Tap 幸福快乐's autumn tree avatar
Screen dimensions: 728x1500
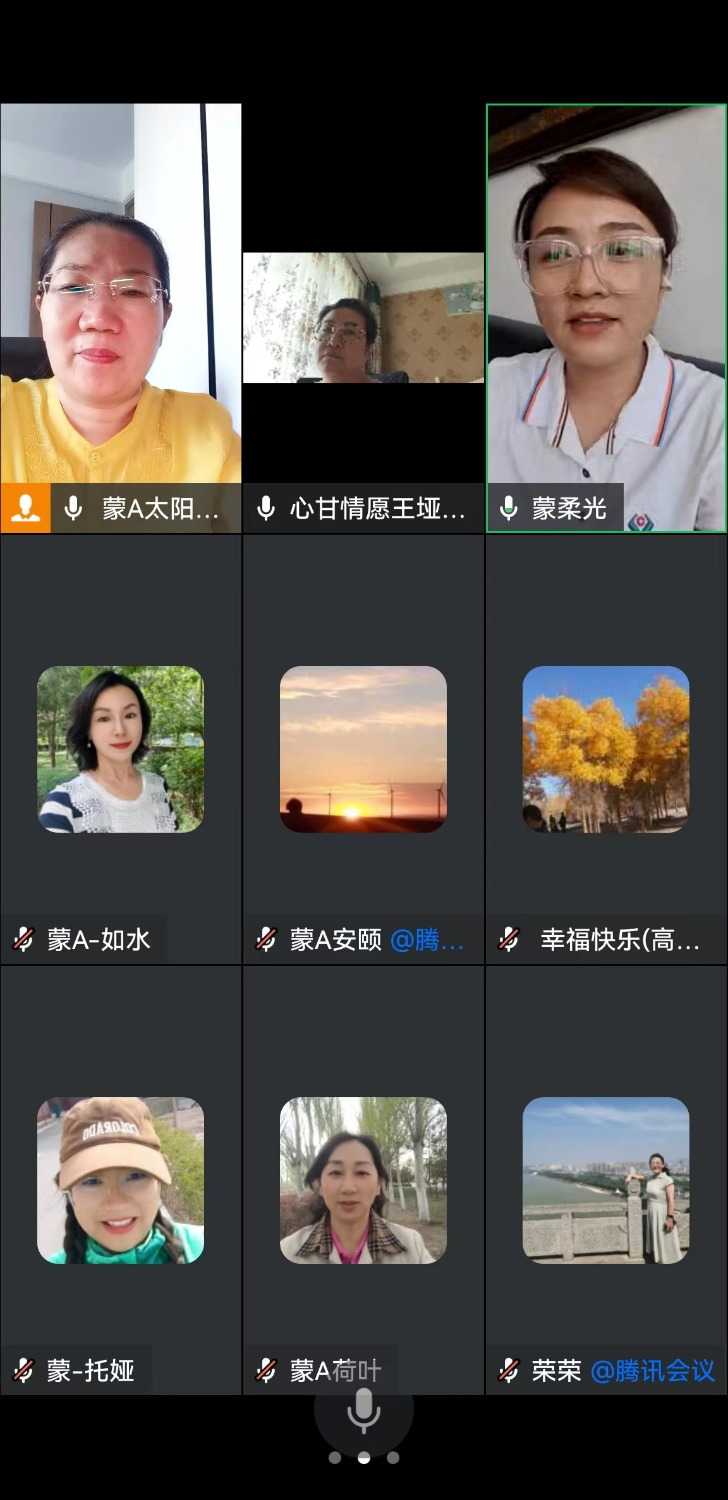coord(606,748)
